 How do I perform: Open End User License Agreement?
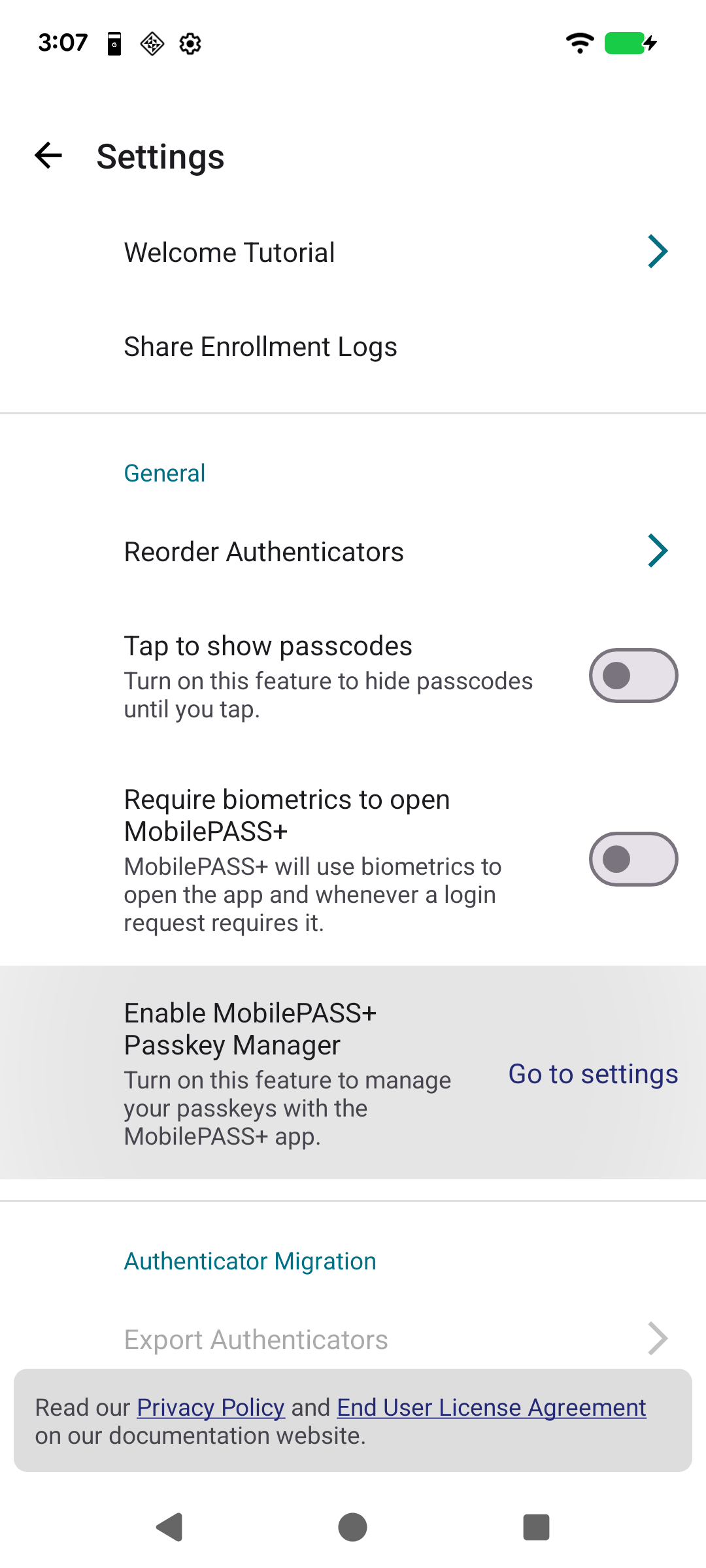[490, 1407]
